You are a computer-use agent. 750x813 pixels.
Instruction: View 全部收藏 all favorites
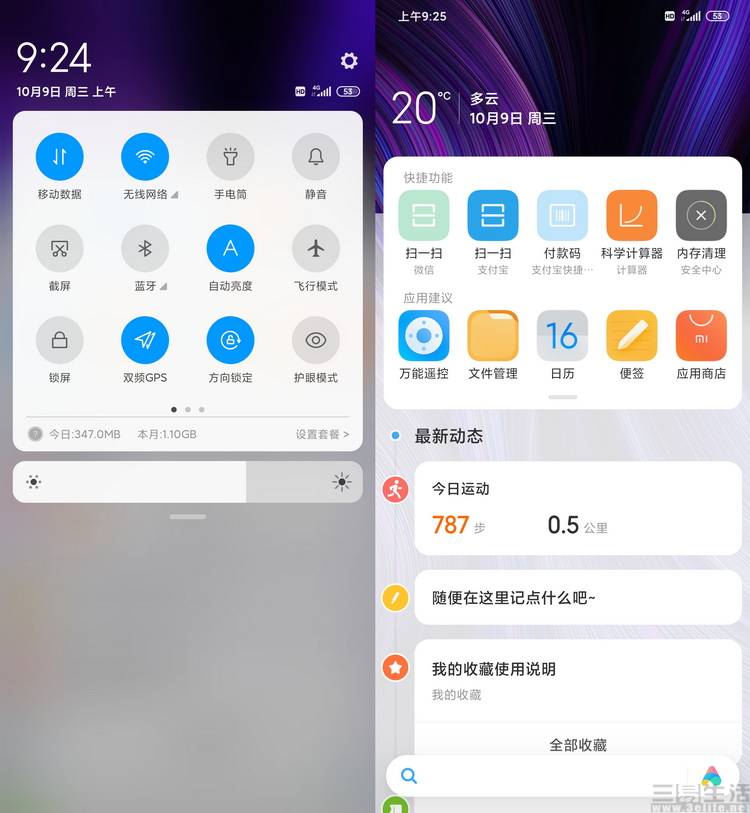pos(578,745)
